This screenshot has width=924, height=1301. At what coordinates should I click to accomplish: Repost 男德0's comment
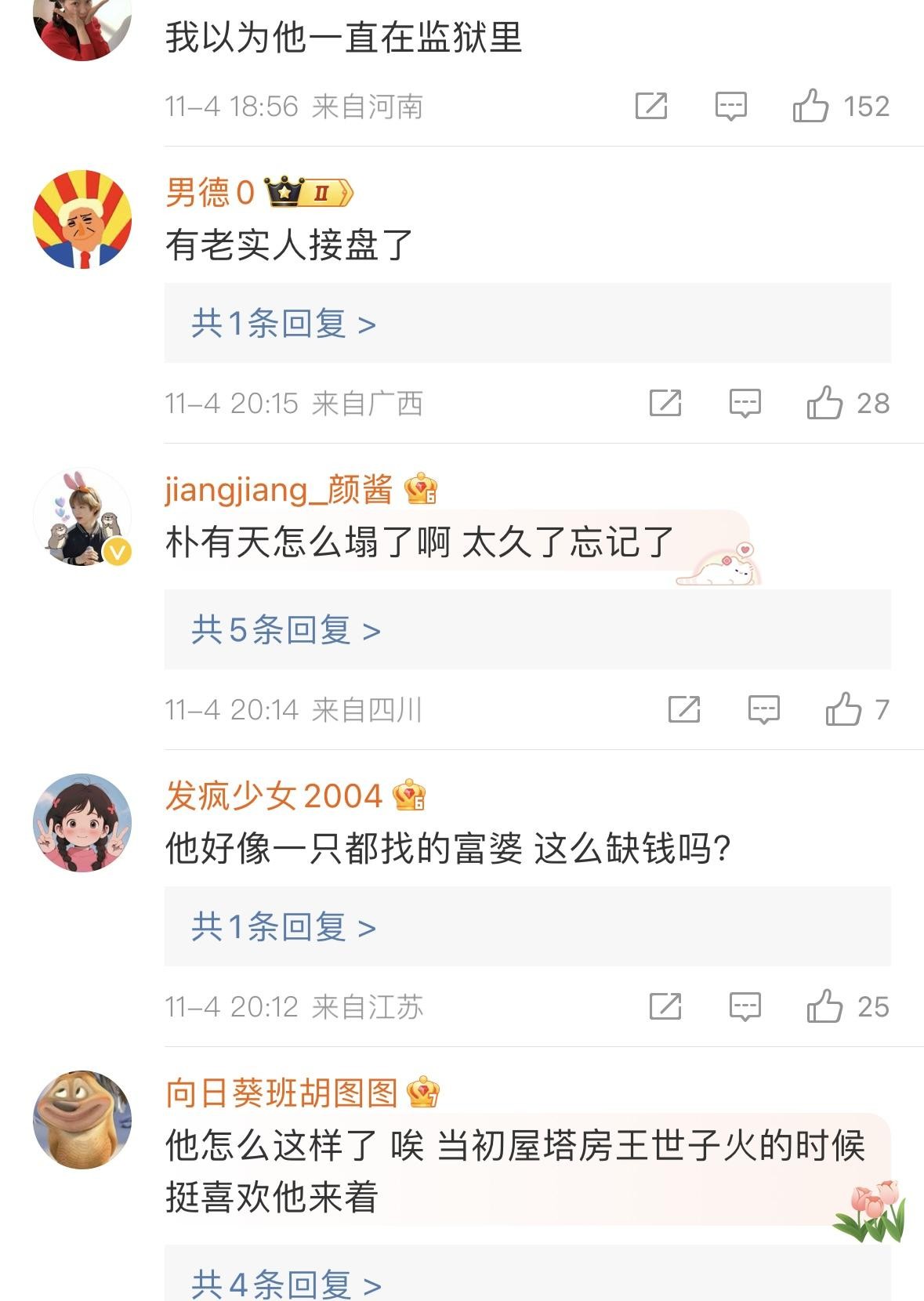pyautogui.click(x=665, y=403)
